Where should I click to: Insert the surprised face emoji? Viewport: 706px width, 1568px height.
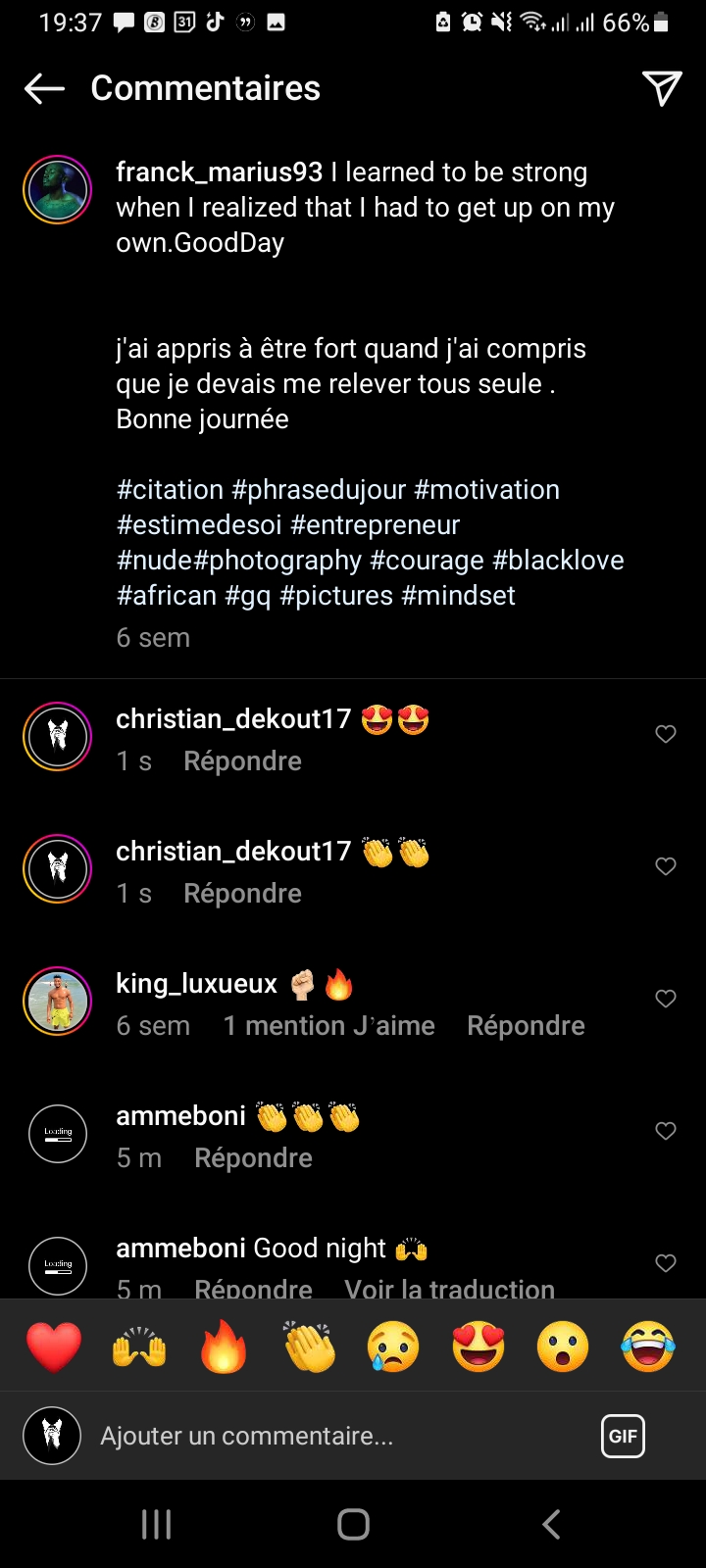[563, 1347]
